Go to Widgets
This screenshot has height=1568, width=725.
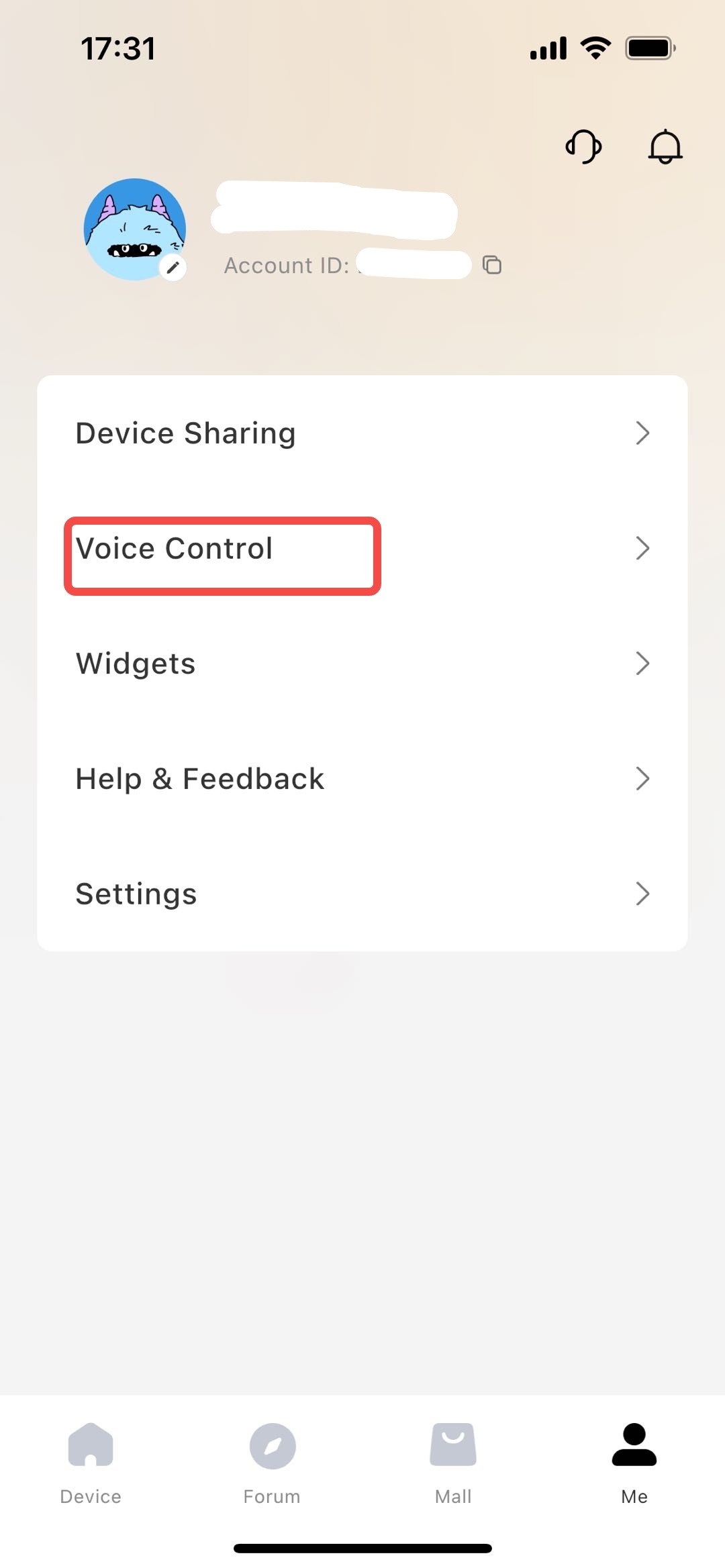tap(362, 664)
